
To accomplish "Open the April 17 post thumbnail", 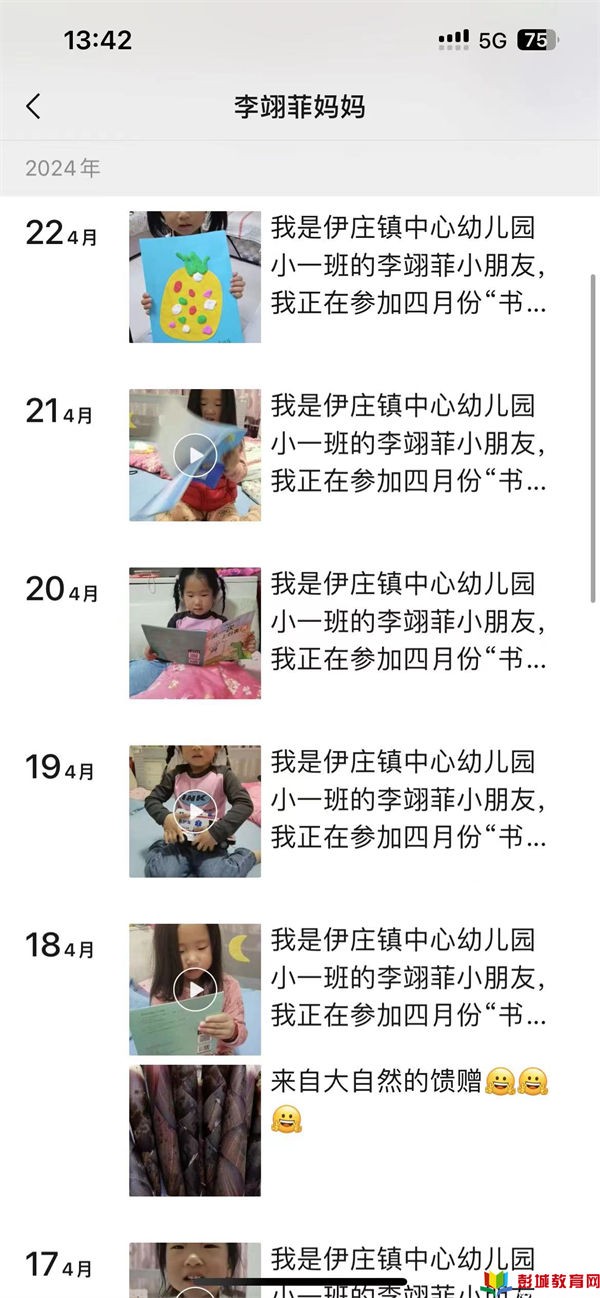I will [x=195, y=1268].
